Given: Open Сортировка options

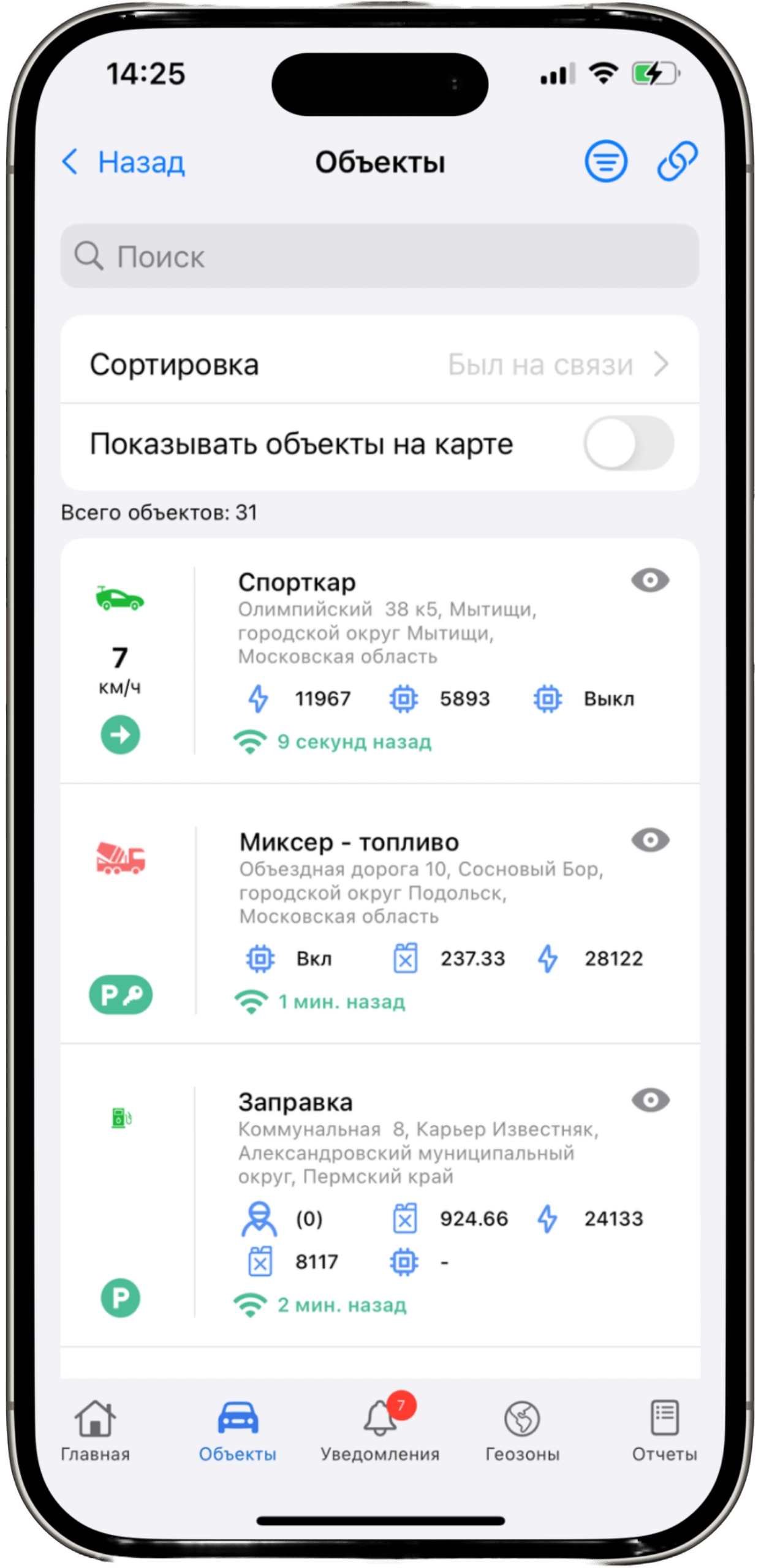Looking at the screenshot, I should (x=379, y=364).
